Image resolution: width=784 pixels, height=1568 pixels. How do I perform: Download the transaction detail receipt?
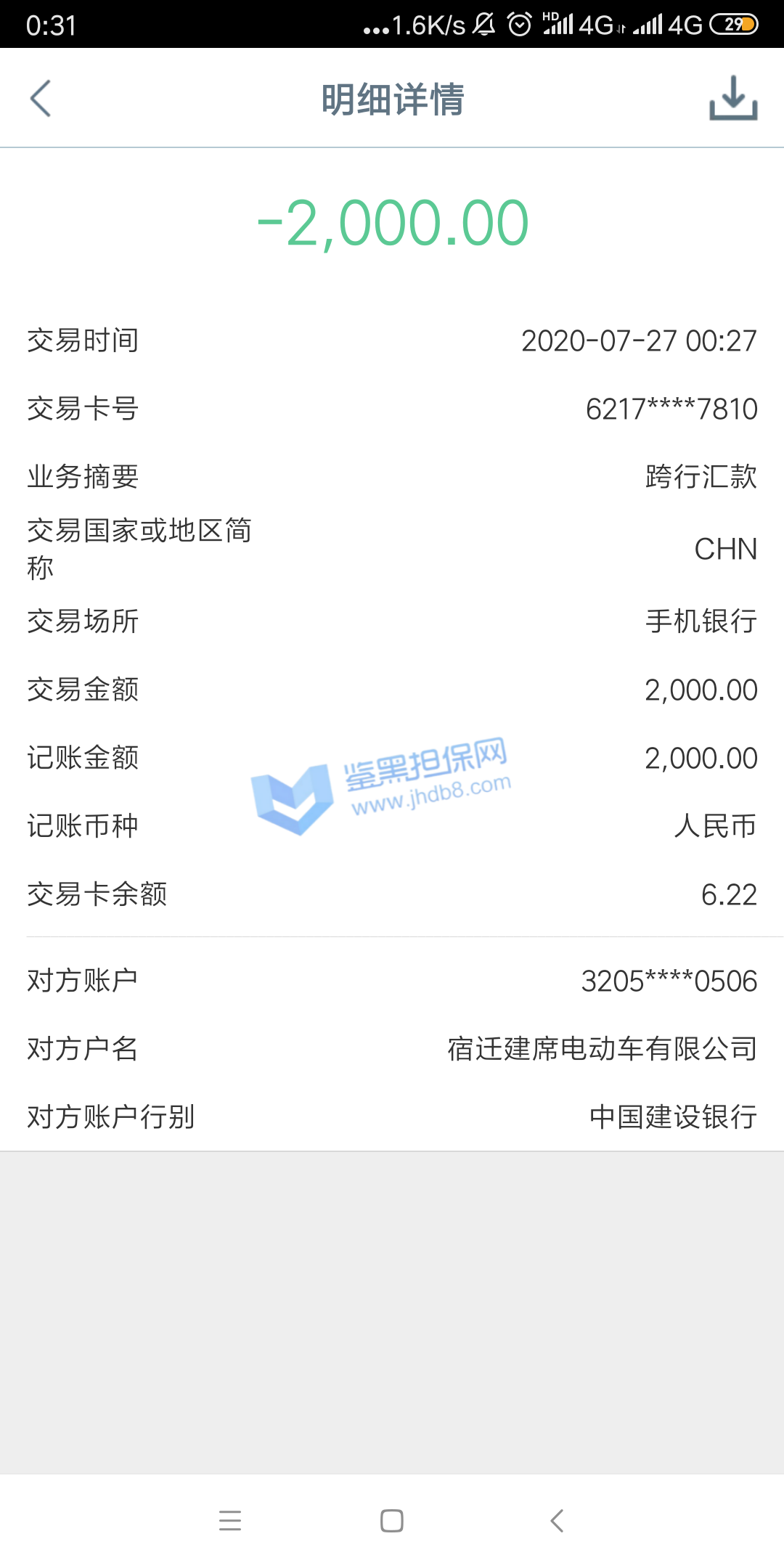coord(733,98)
